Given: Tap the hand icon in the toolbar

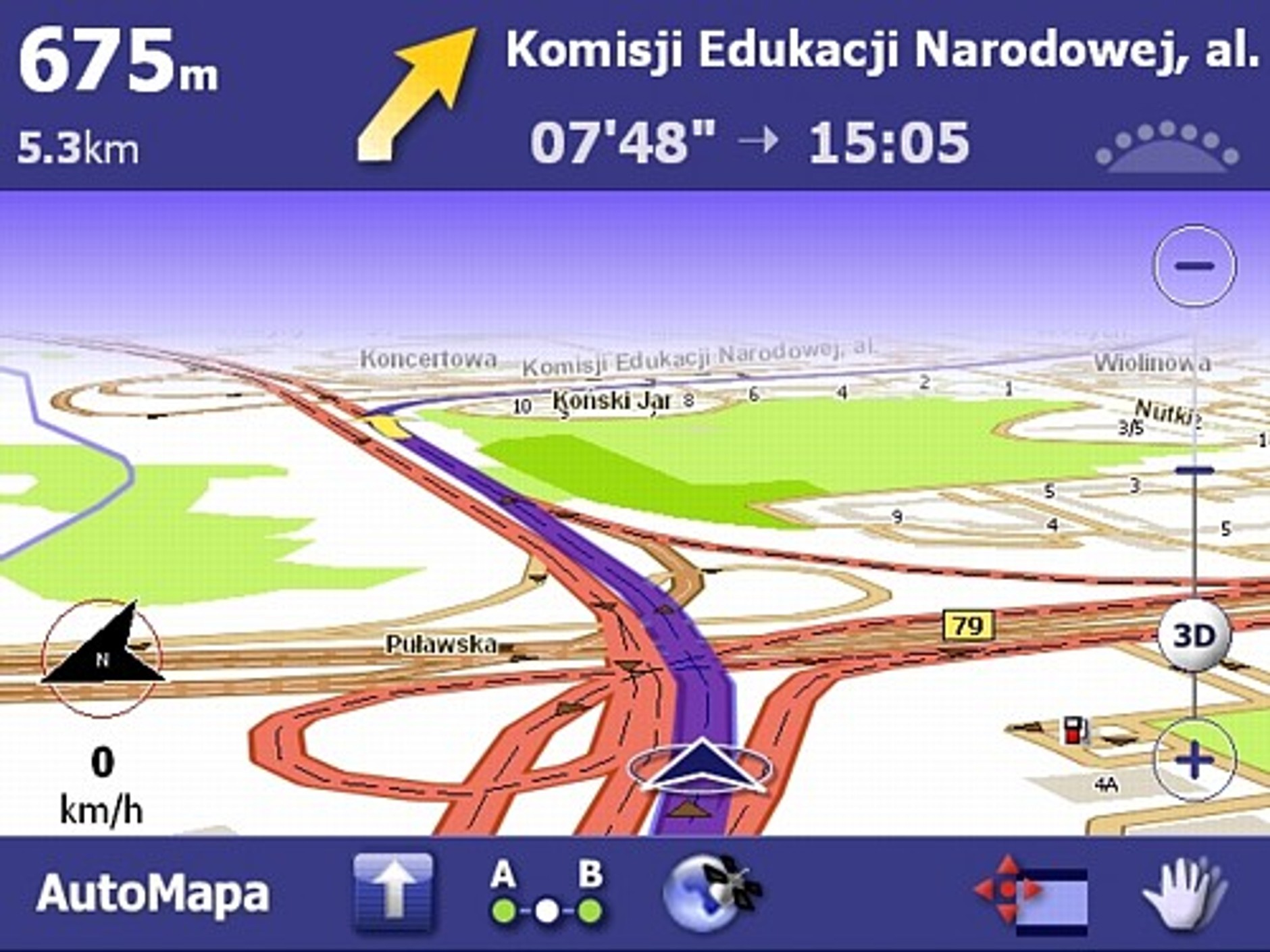Looking at the screenshot, I should click(1186, 893).
